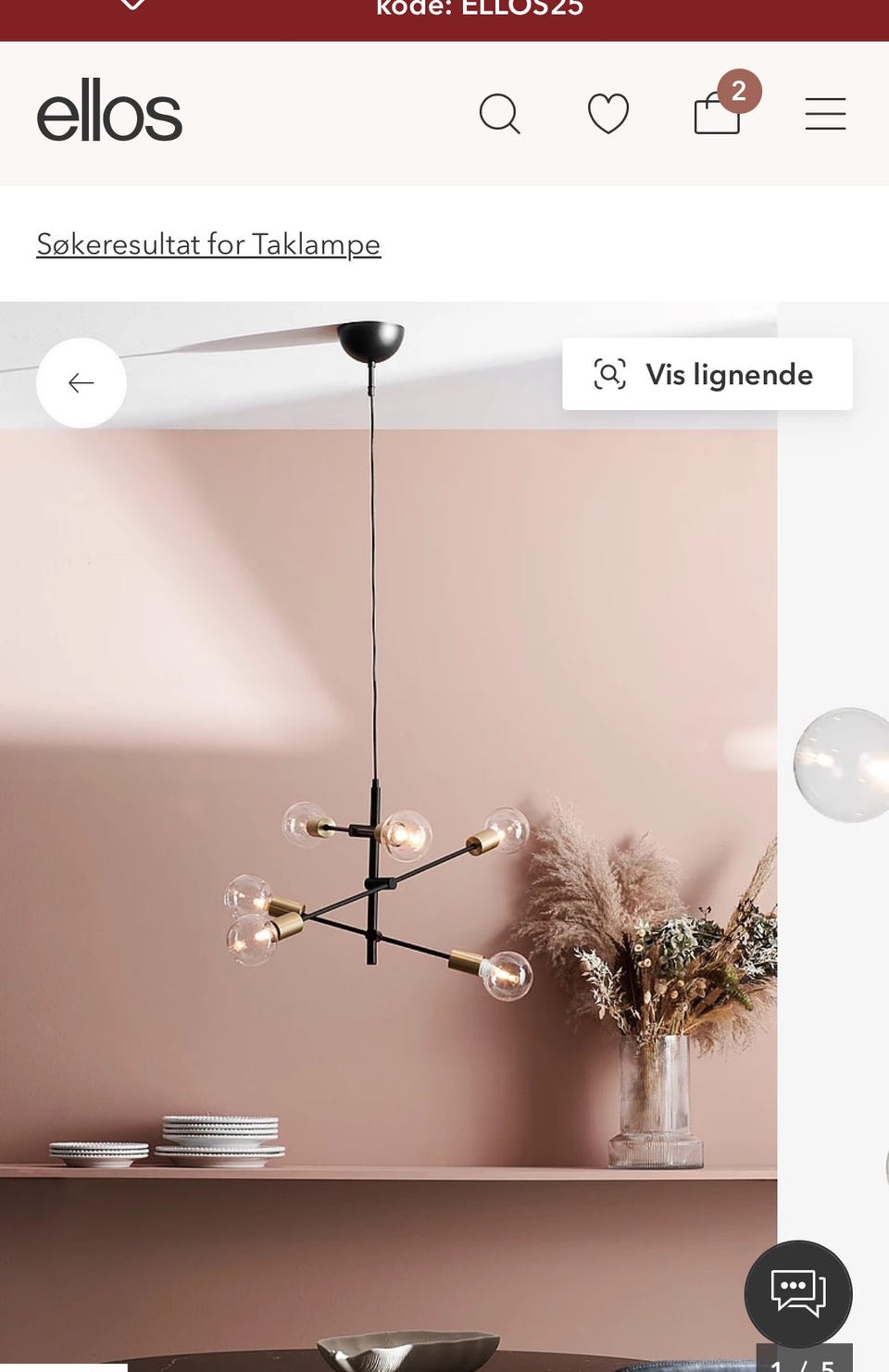Go back using the circular arrow button
Screen dimensions: 889x1372
(81, 381)
